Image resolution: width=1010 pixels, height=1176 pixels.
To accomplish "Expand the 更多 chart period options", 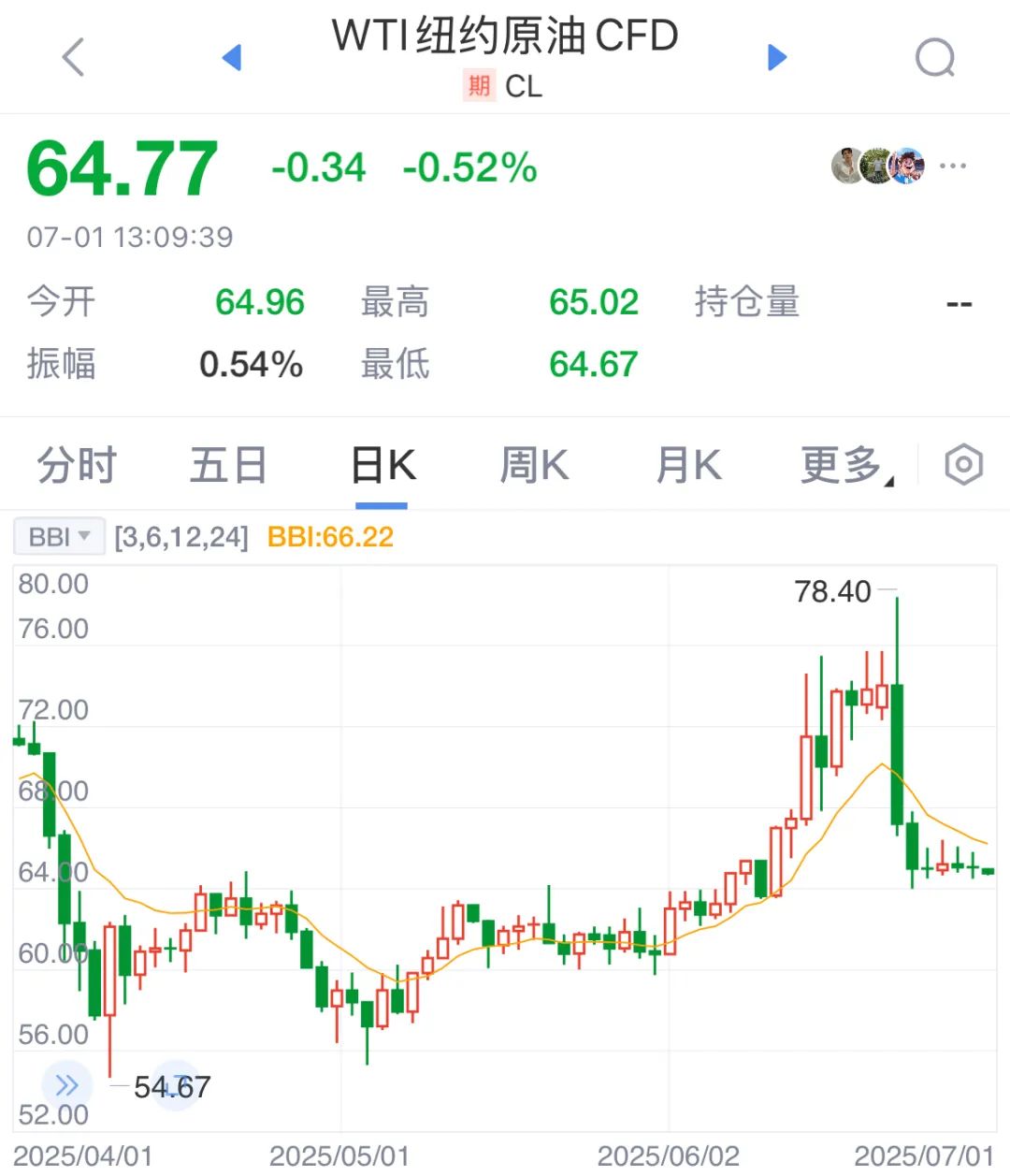I will 844,465.
